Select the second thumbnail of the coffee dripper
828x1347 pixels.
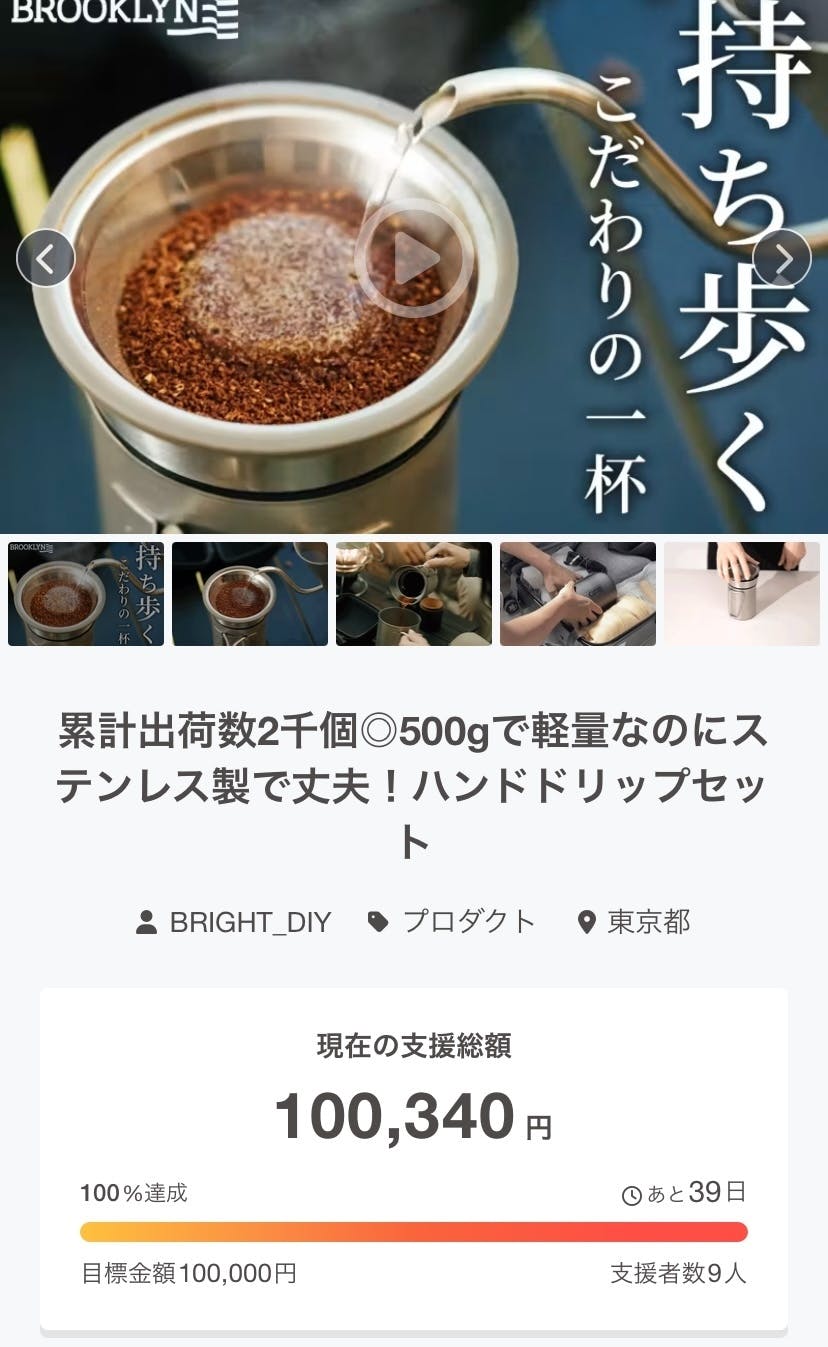tap(250, 594)
